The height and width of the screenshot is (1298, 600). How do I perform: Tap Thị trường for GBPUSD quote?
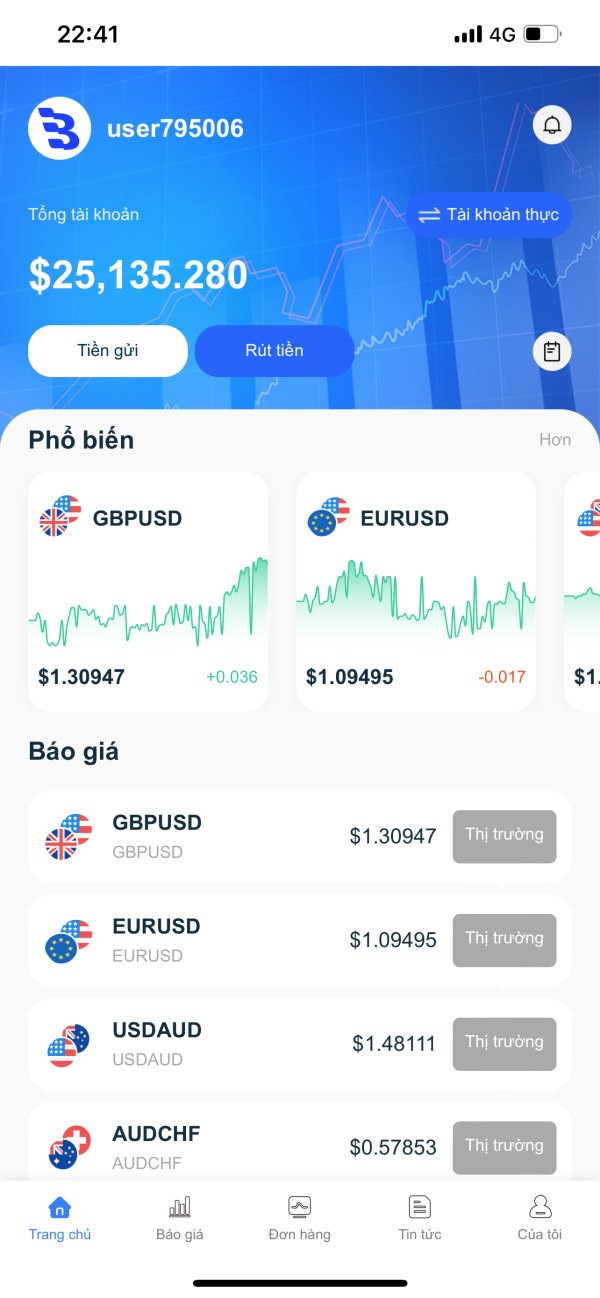504,836
